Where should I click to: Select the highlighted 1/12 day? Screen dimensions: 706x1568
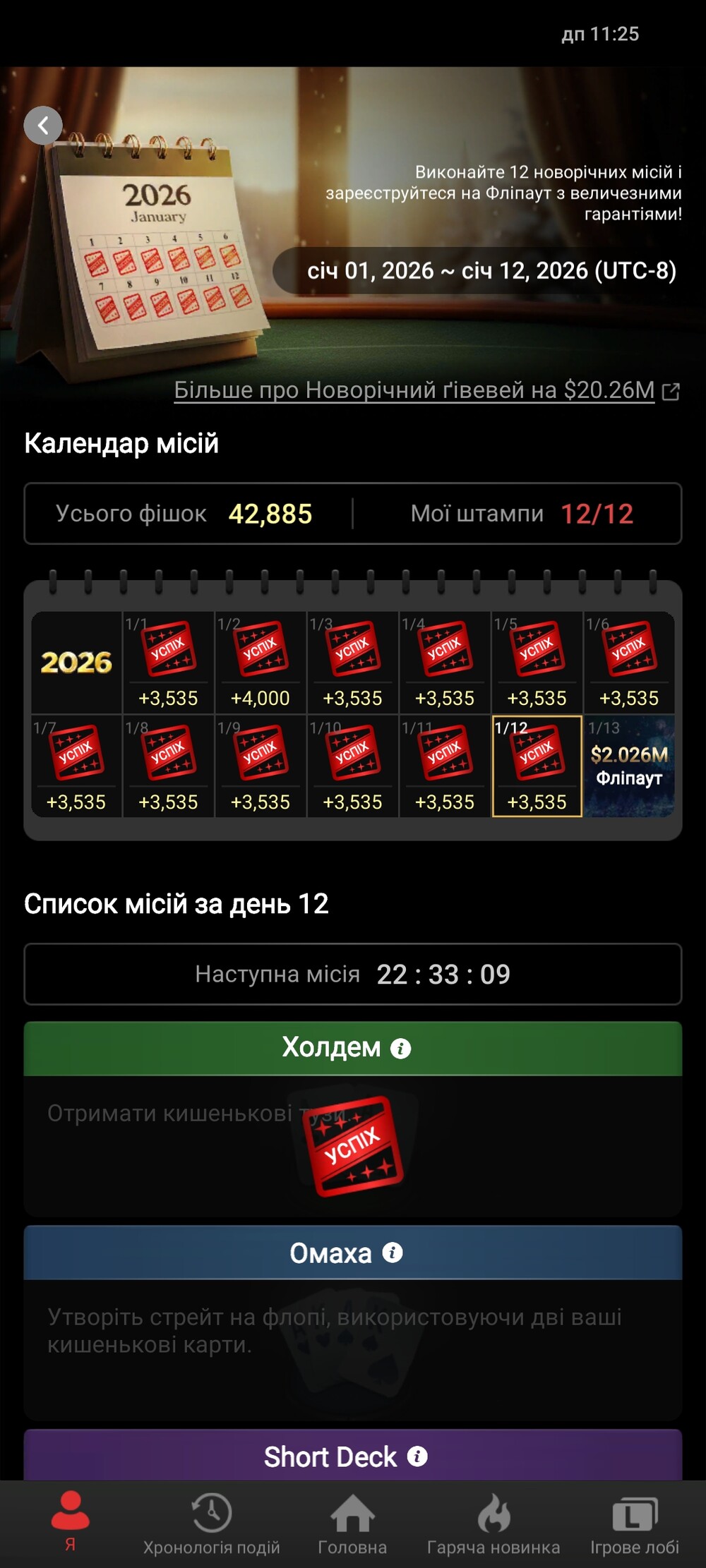coord(537,766)
